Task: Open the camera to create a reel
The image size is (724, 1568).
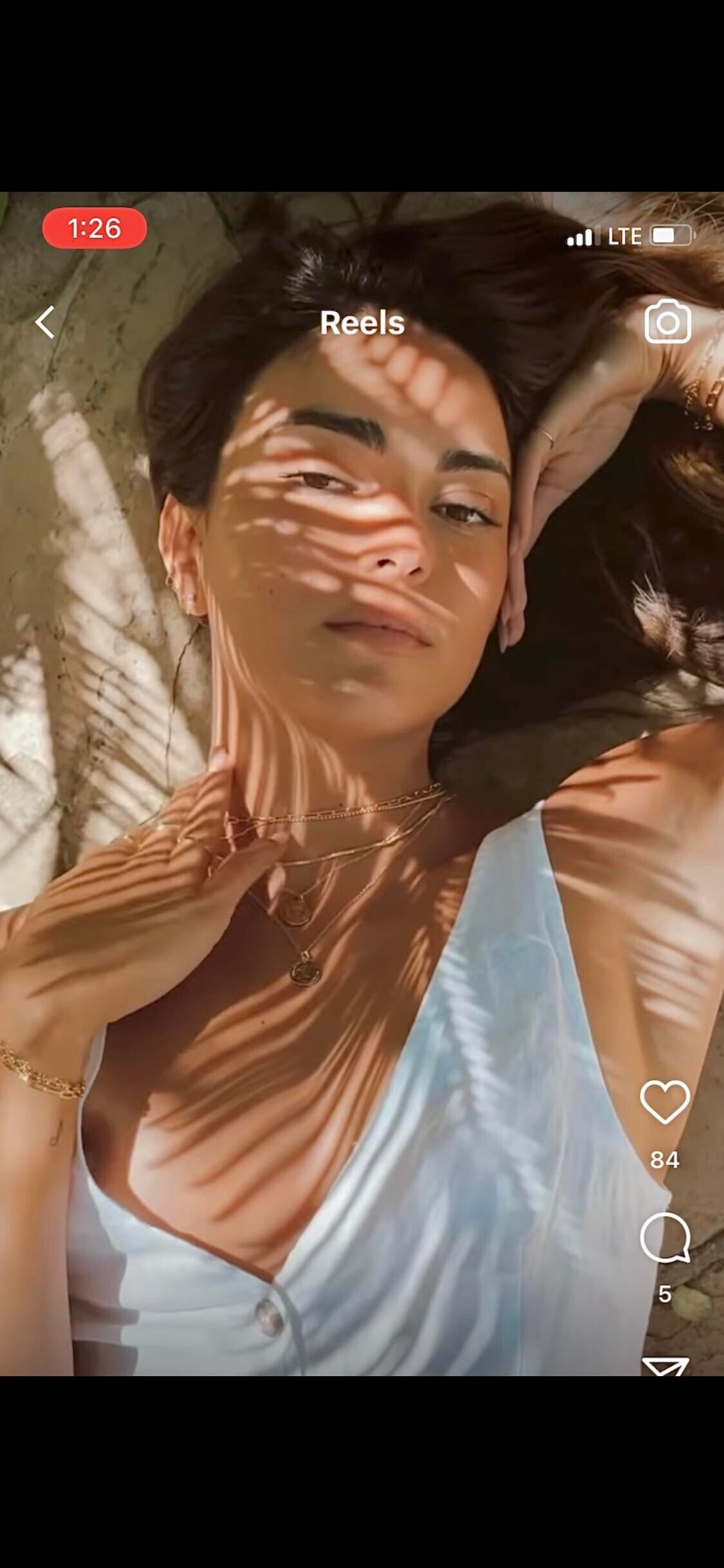Action: tap(667, 322)
